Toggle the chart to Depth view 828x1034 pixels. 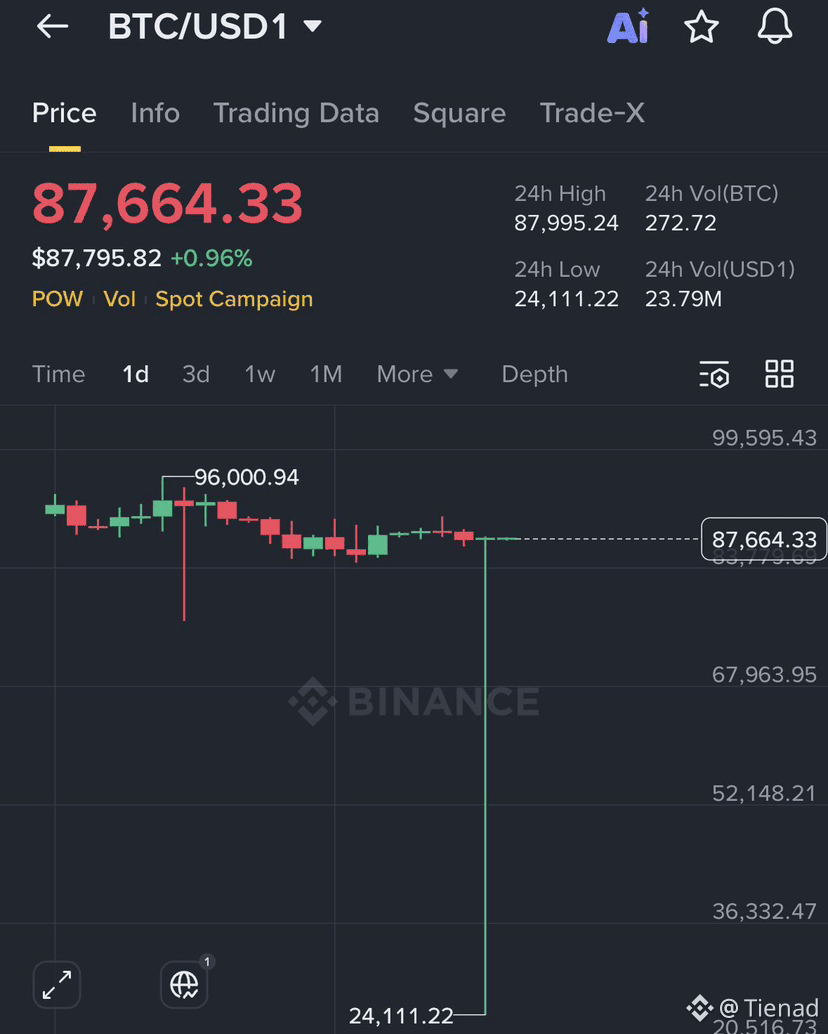[534, 373]
